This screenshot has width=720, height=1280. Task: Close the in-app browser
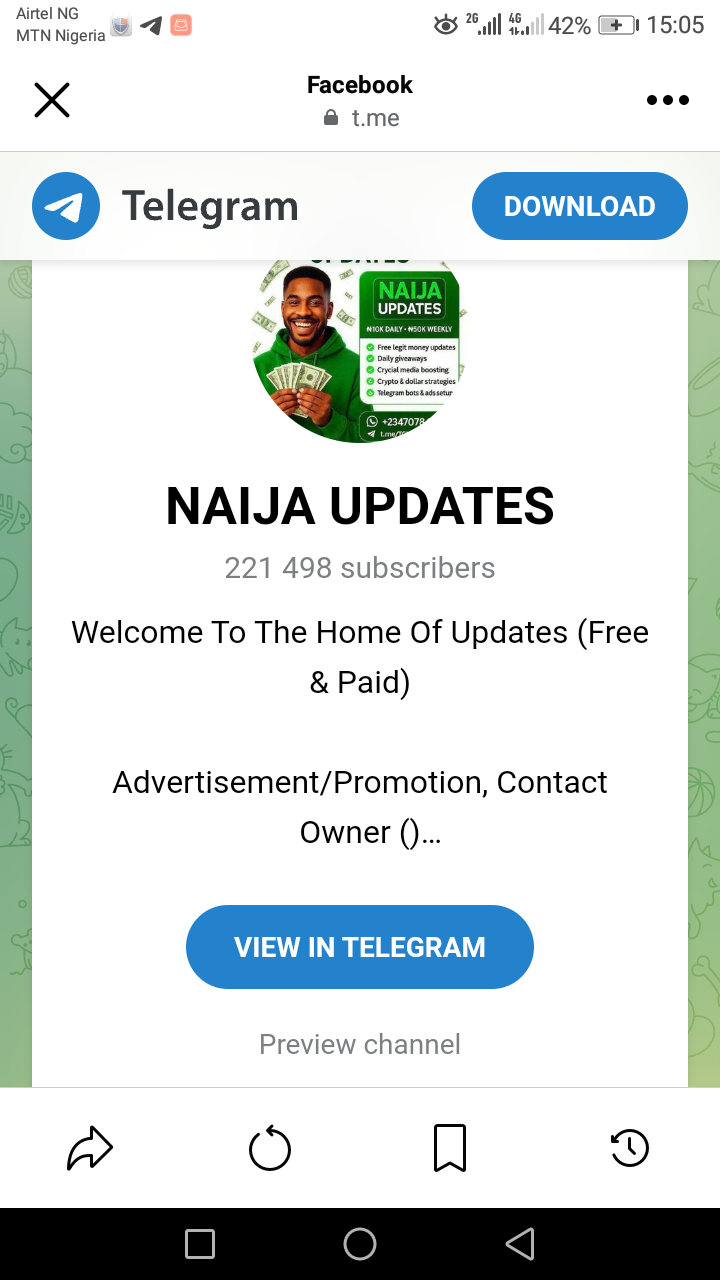[52, 100]
